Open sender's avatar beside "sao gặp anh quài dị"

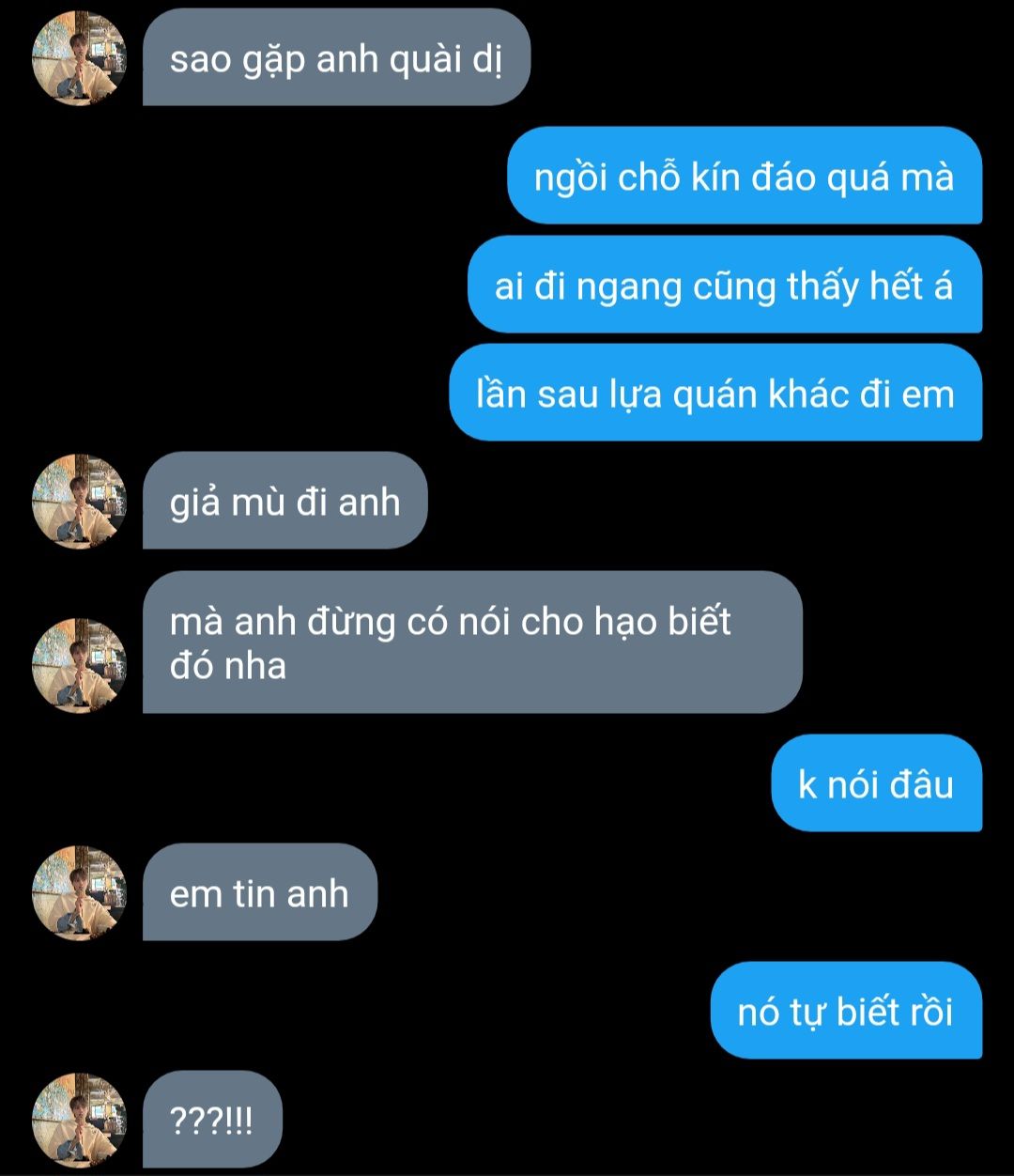coord(80,58)
